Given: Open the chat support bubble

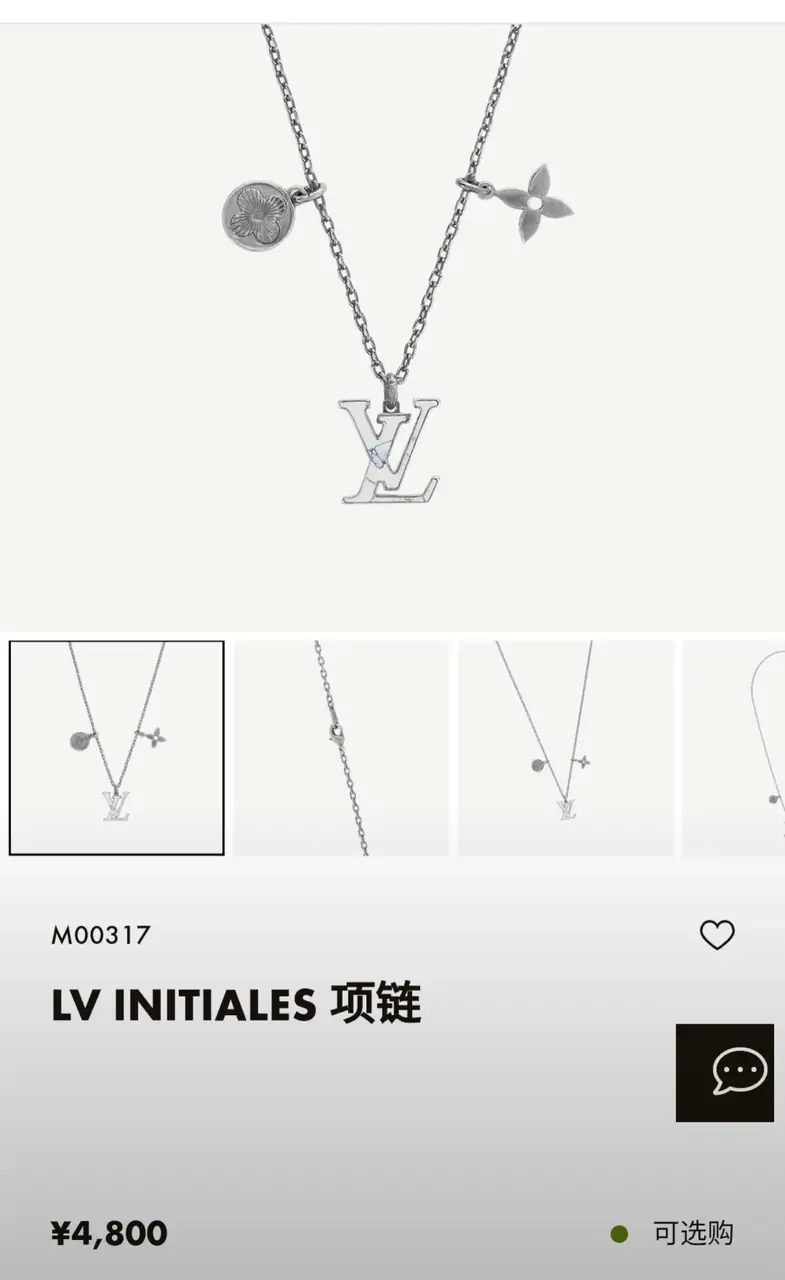Looking at the screenshot, I should tap(725, 1072).
